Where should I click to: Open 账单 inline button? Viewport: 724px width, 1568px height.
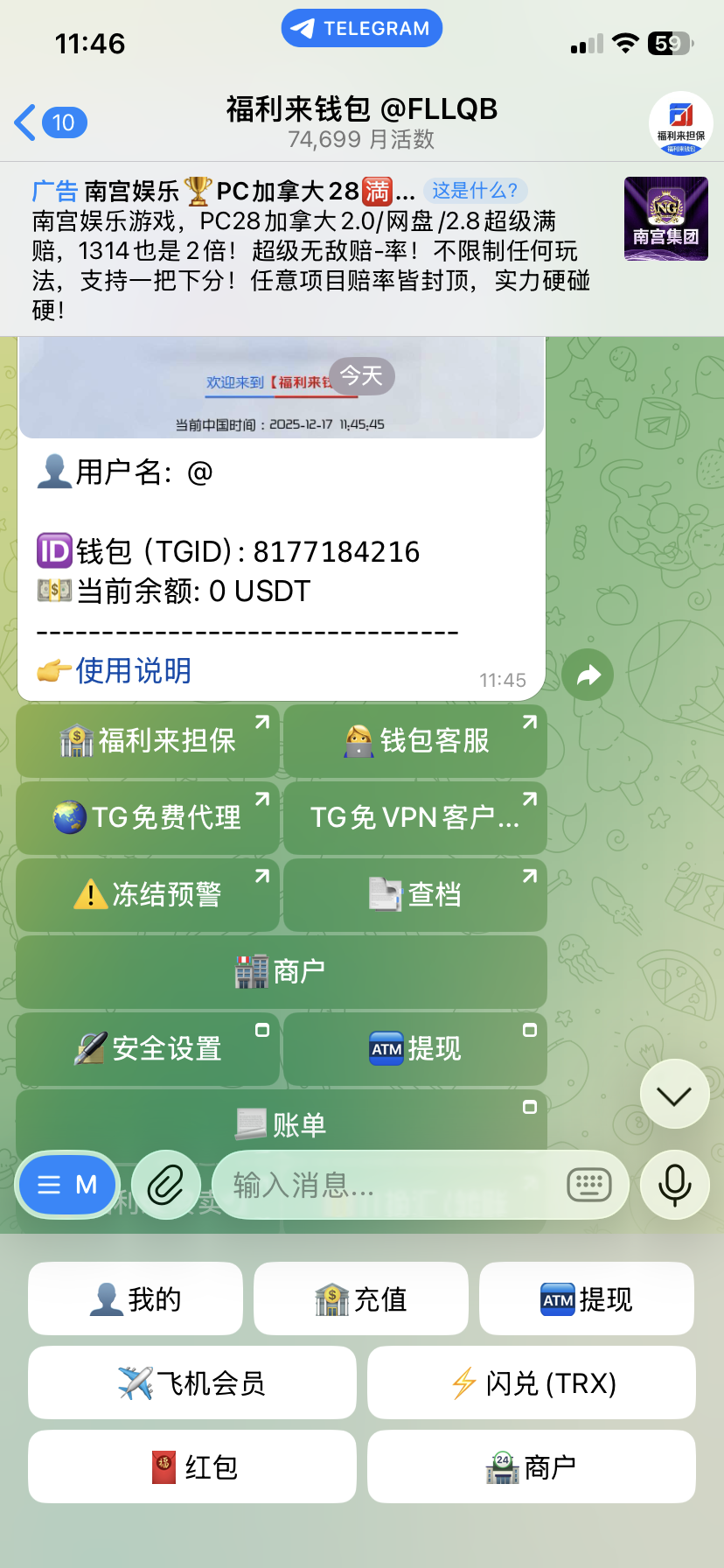282,1123
